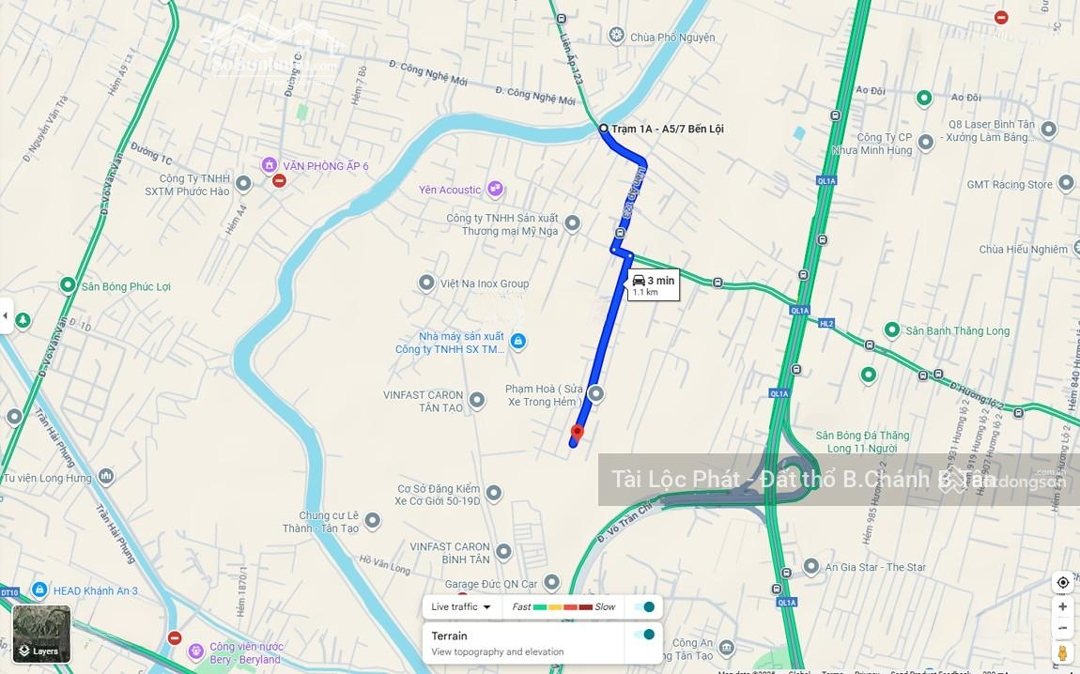Image resolution: width=1080 pixels, height=674 pixels.
Task: Toggle the live traffic switch off
Action: (x=647, y=607)
